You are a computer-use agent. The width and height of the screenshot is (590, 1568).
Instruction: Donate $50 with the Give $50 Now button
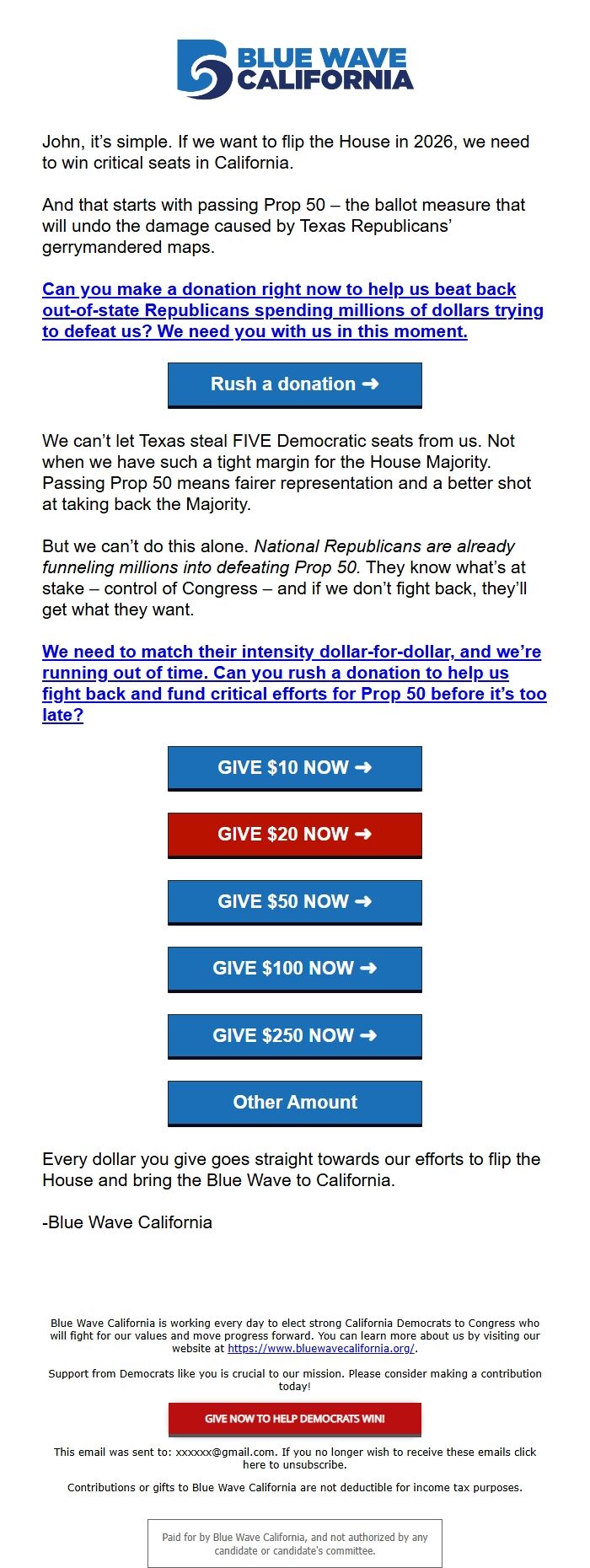(294, 902)
